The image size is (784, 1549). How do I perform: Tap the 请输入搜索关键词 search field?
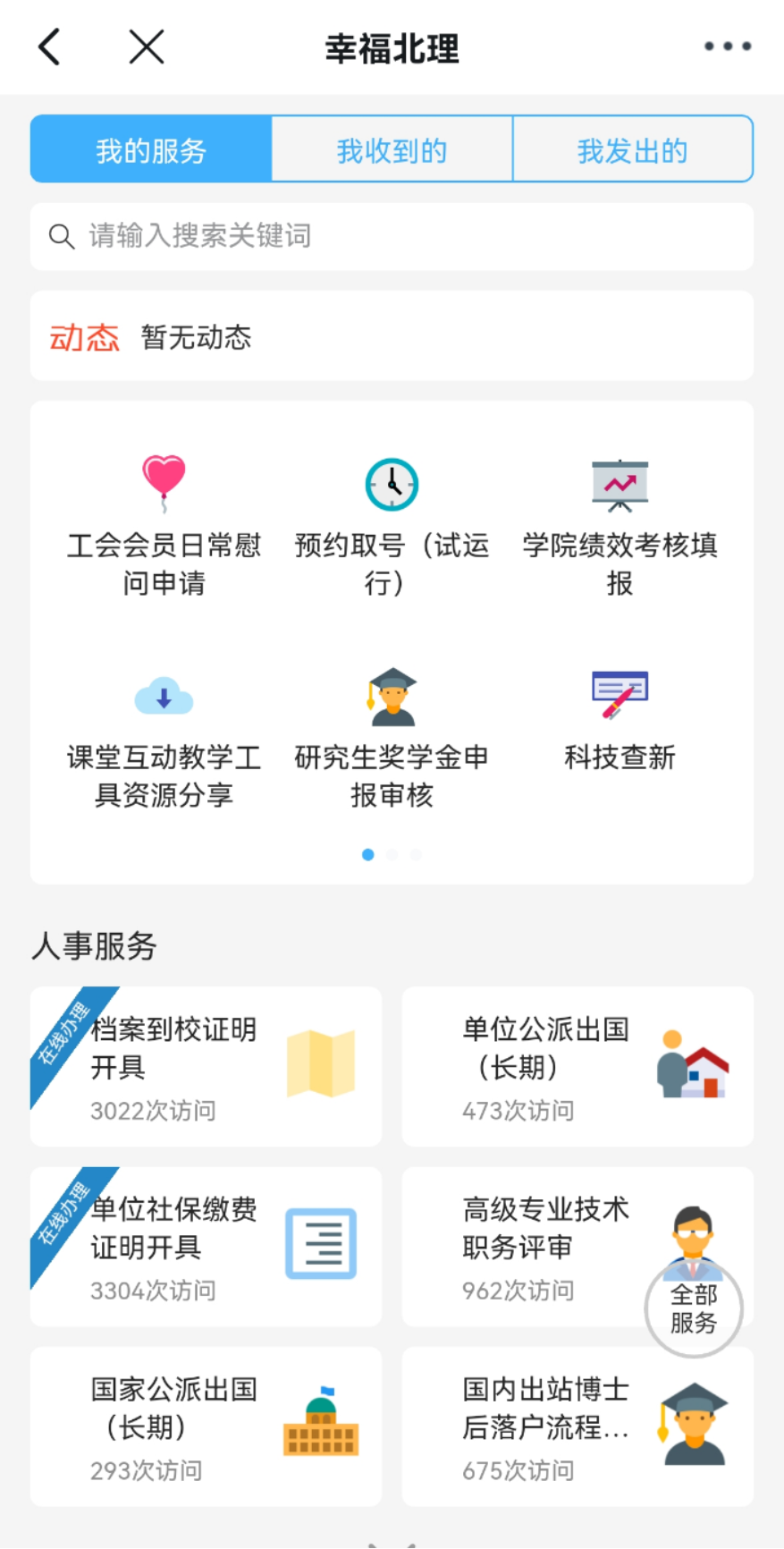coord(392,236)
